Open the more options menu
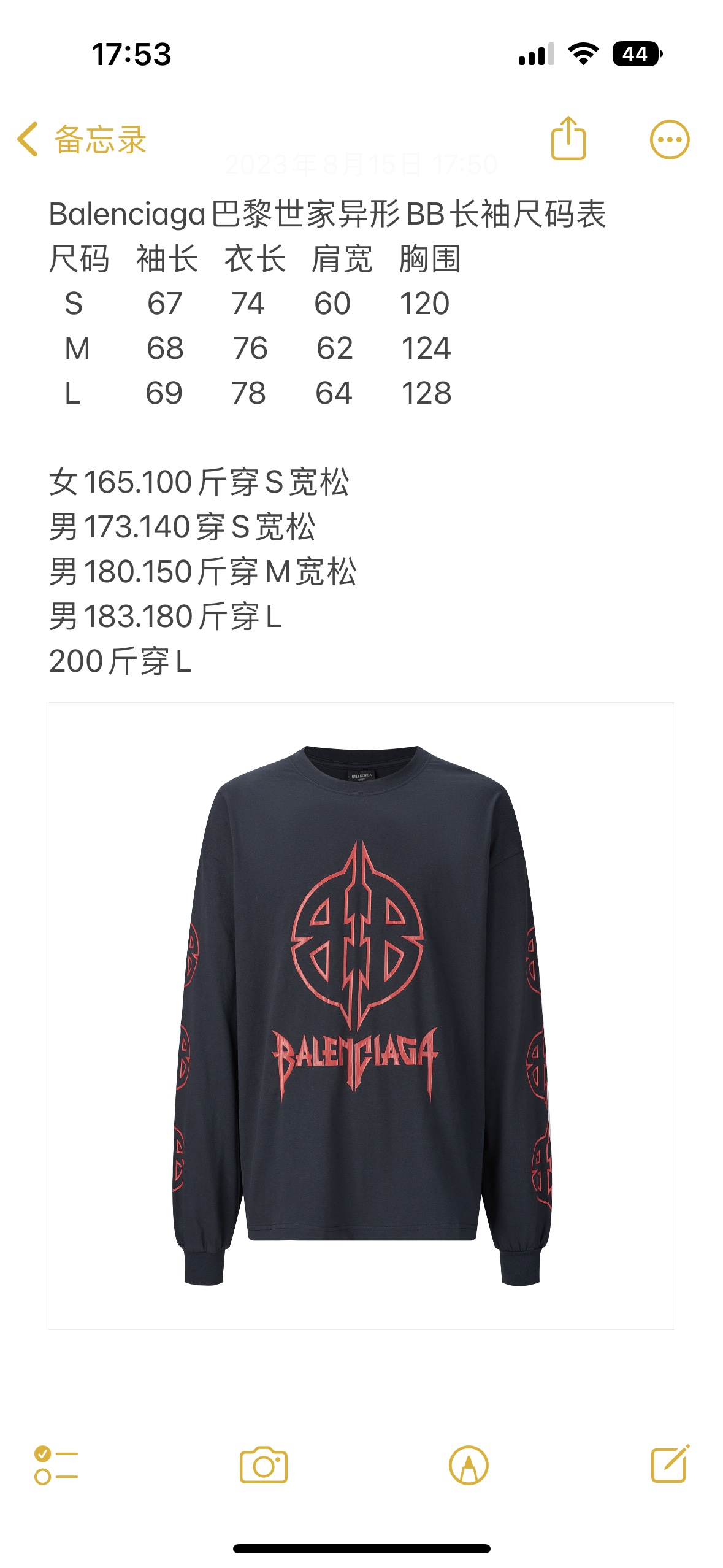 point(669,140)
